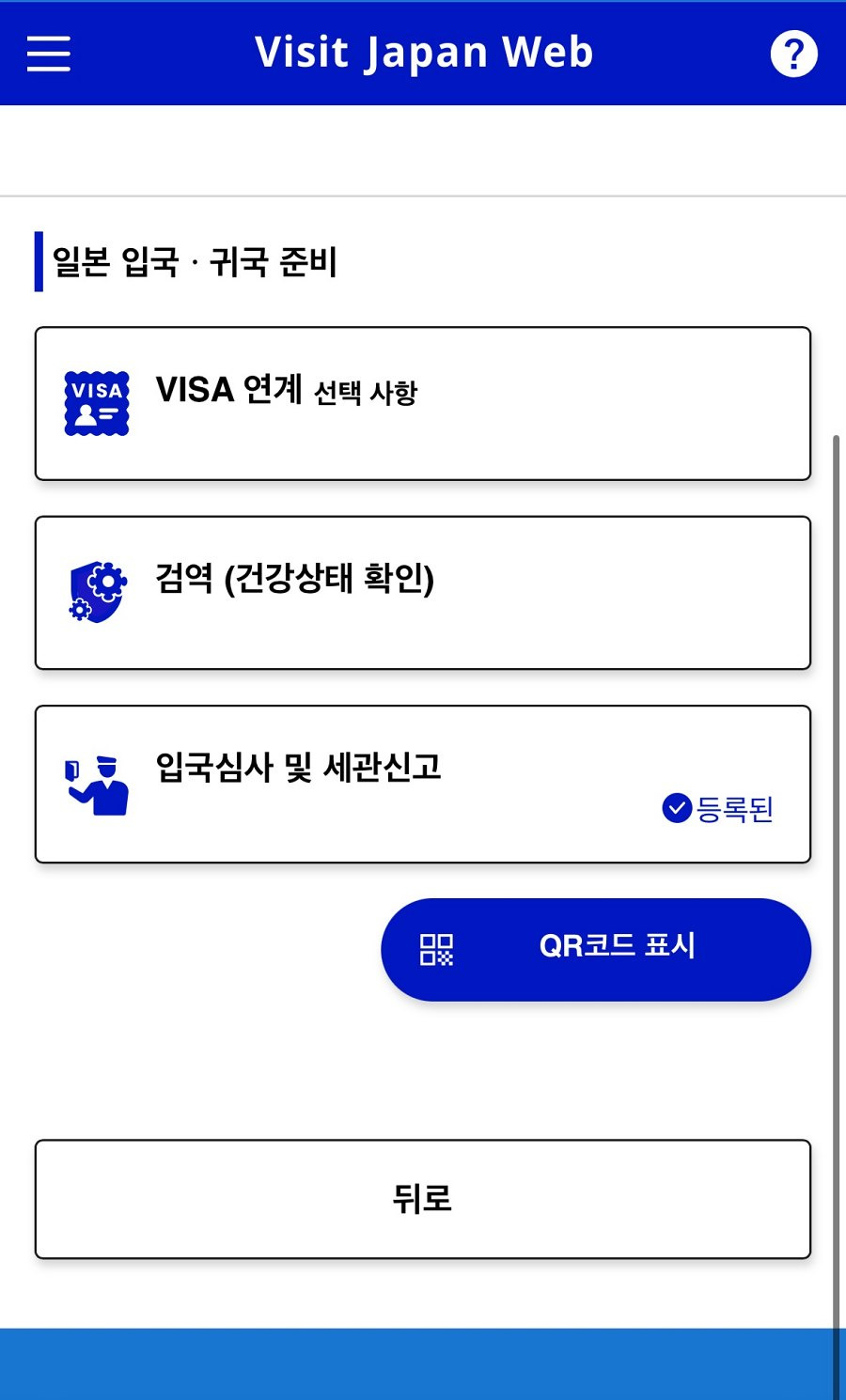Open the VISA 연계 section card
Viewport: 846px width, 1400px height.
click(423, 402)
